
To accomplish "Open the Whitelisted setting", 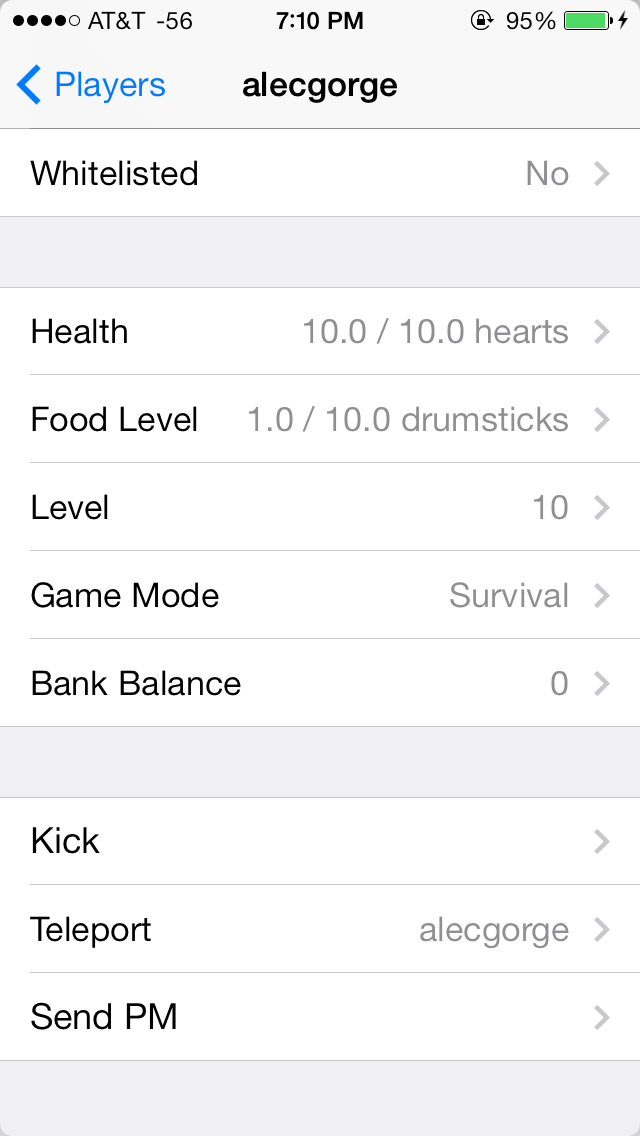I will 320,174.
